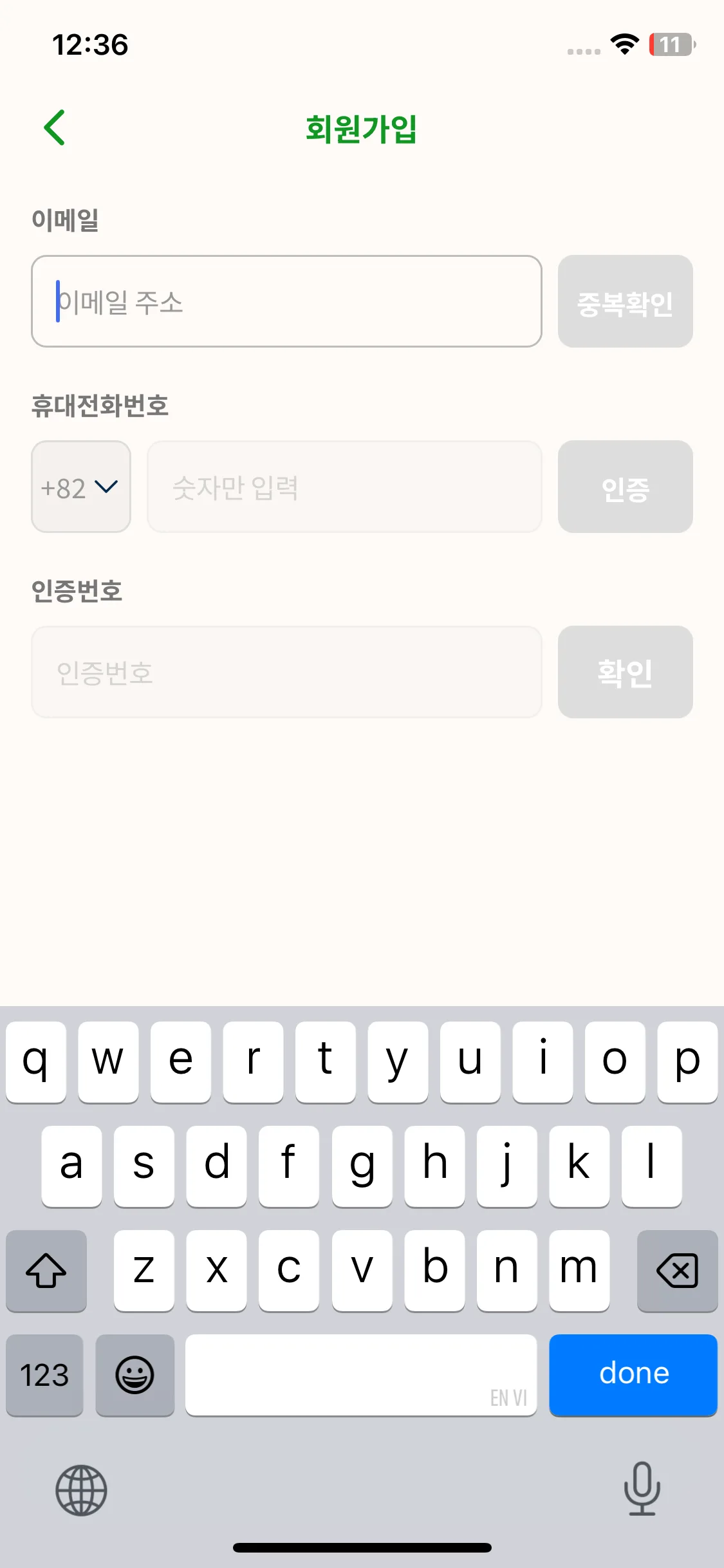The image size is (724, 1568).
Task: Tap the backspace key on the keyboard
Action: pyautogui.click(x=677, y=1271)
